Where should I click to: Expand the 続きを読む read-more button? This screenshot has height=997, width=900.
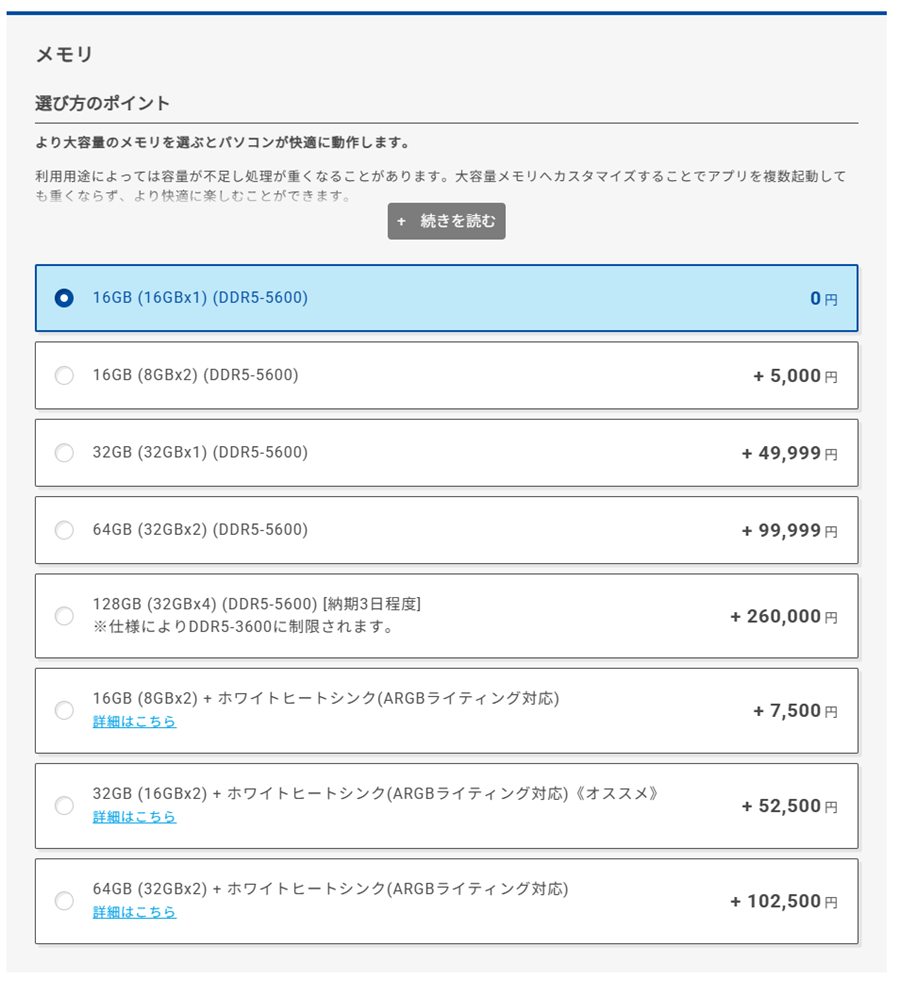point(446,221)
